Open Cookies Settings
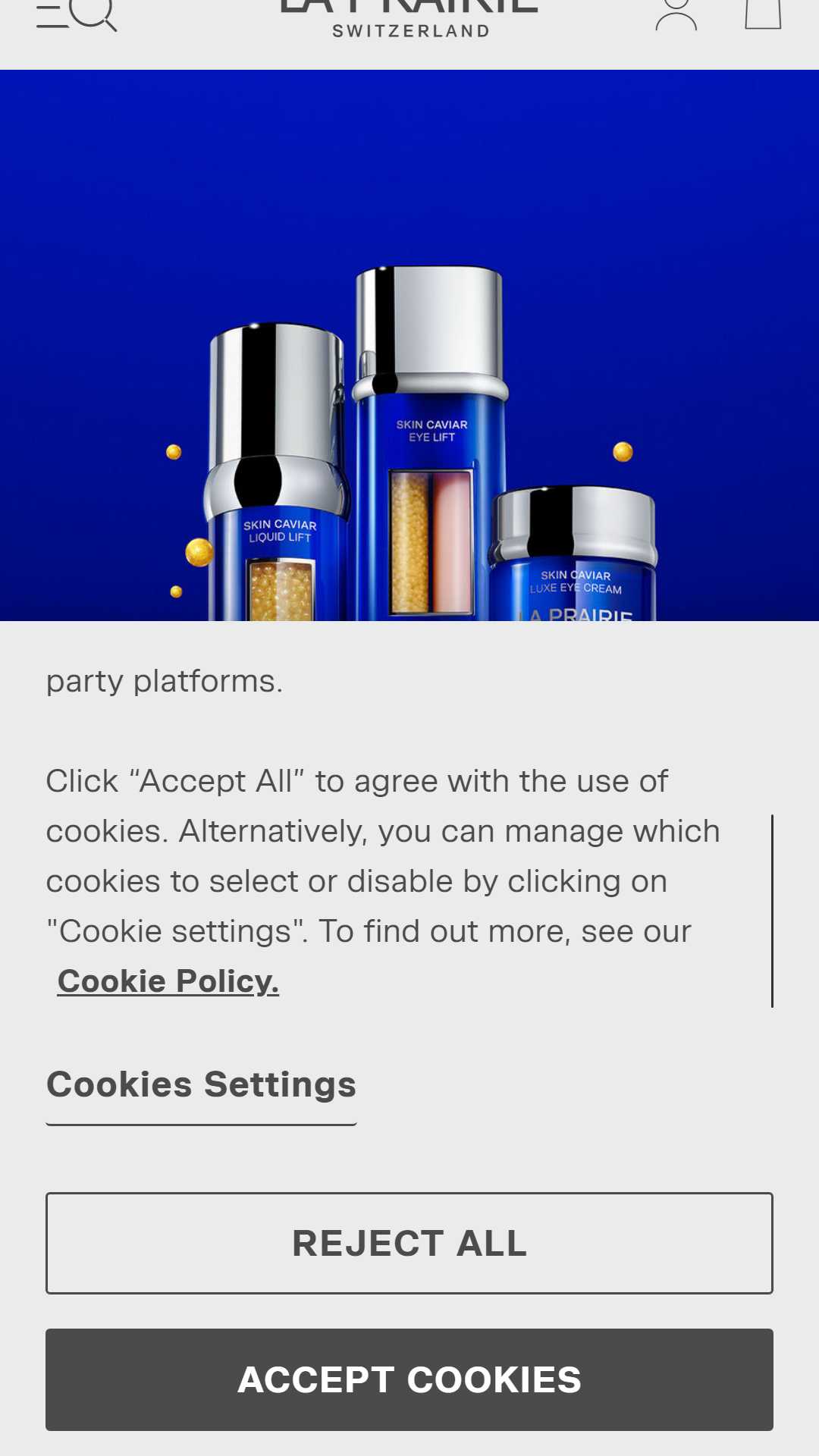The width and height of the screenshot is (819, 1456). (201, 1085)
